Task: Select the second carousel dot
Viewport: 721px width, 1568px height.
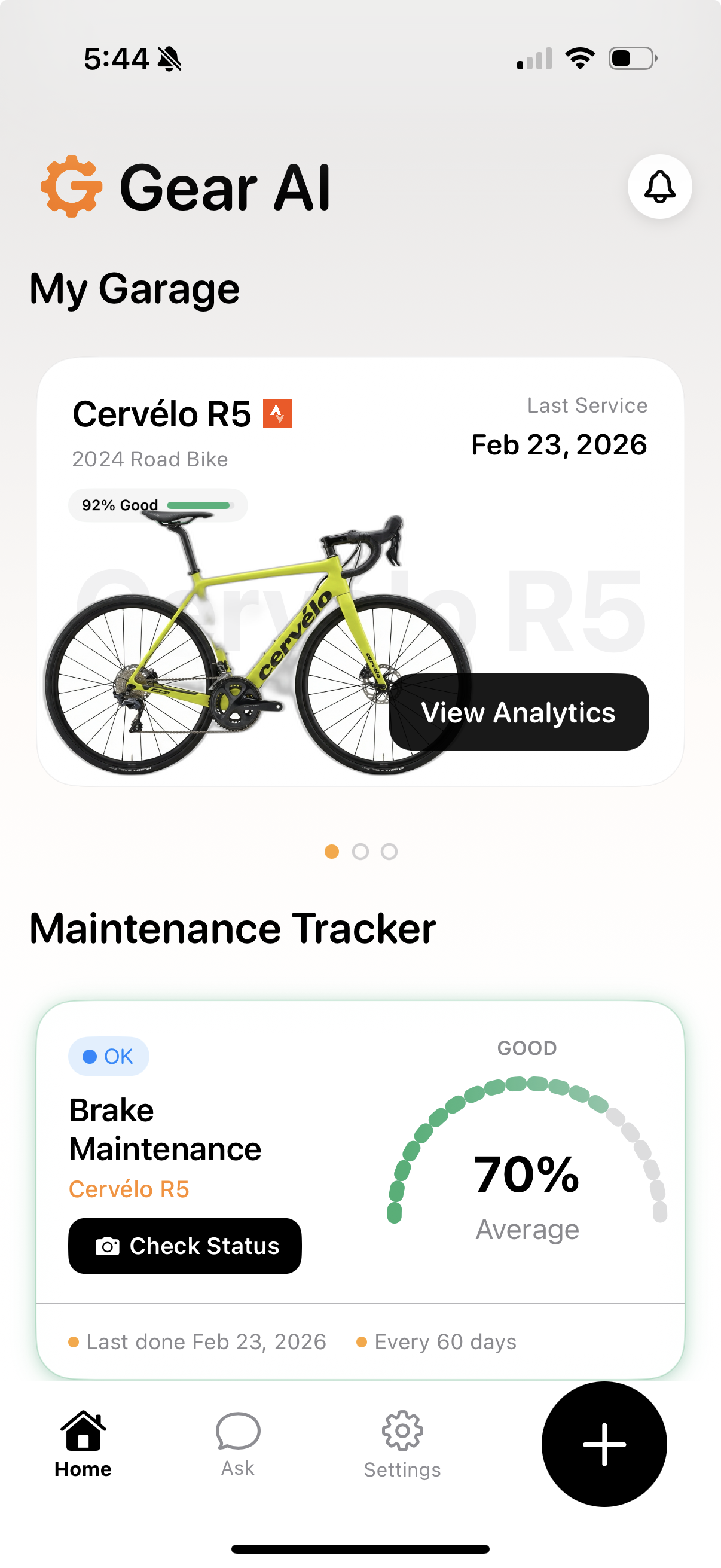Action: (x=360, y=852)
